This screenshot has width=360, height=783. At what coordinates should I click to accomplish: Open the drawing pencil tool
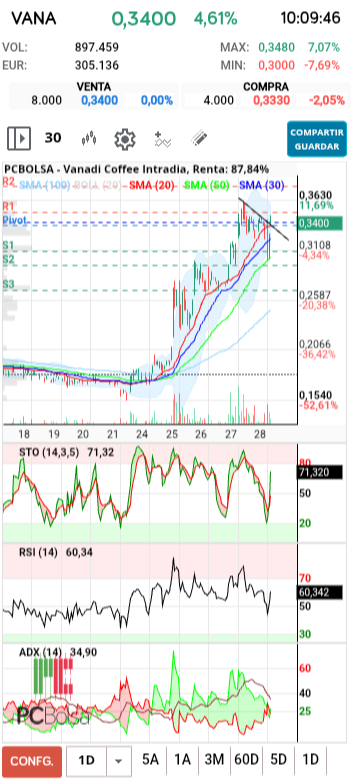click(x=199, y=138)
